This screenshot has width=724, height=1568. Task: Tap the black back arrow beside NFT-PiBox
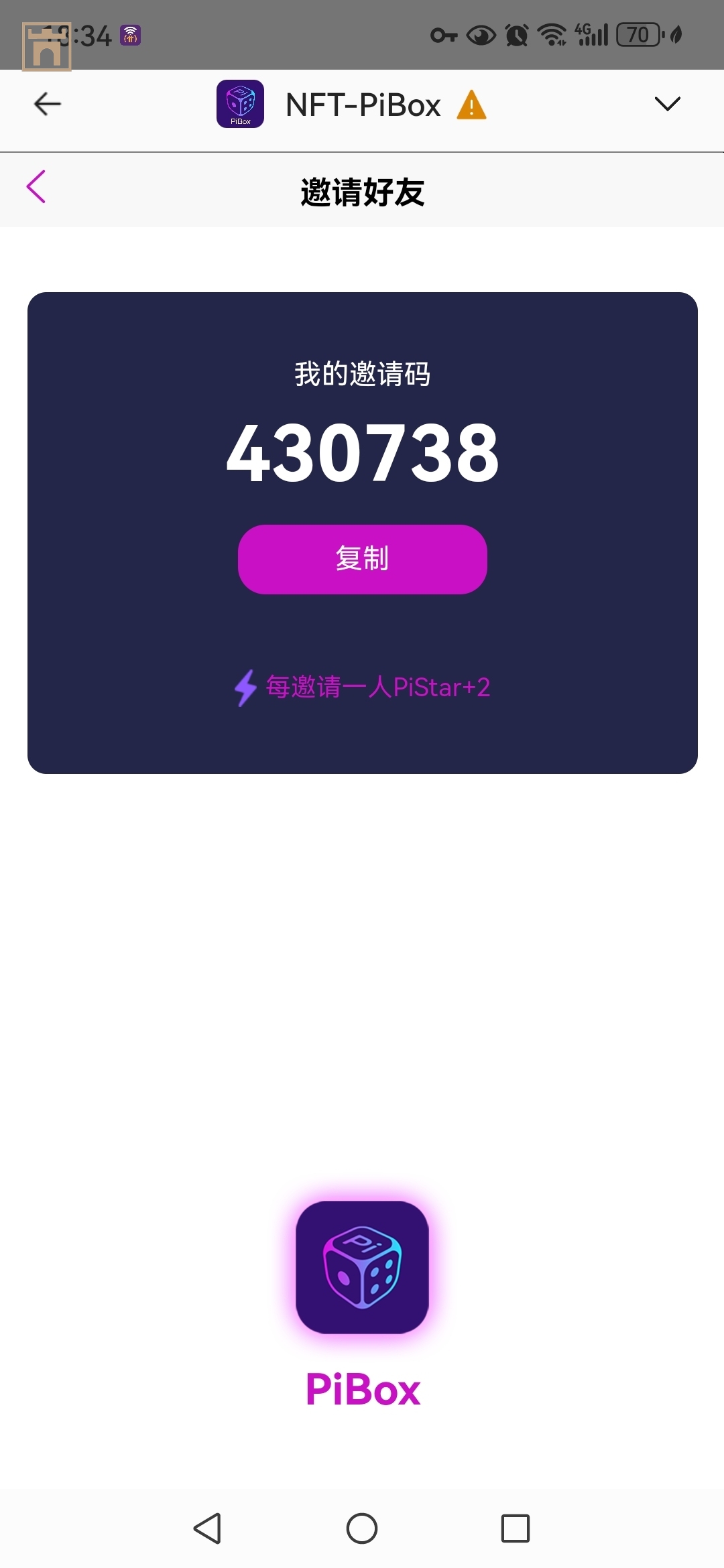click(48, 104)
